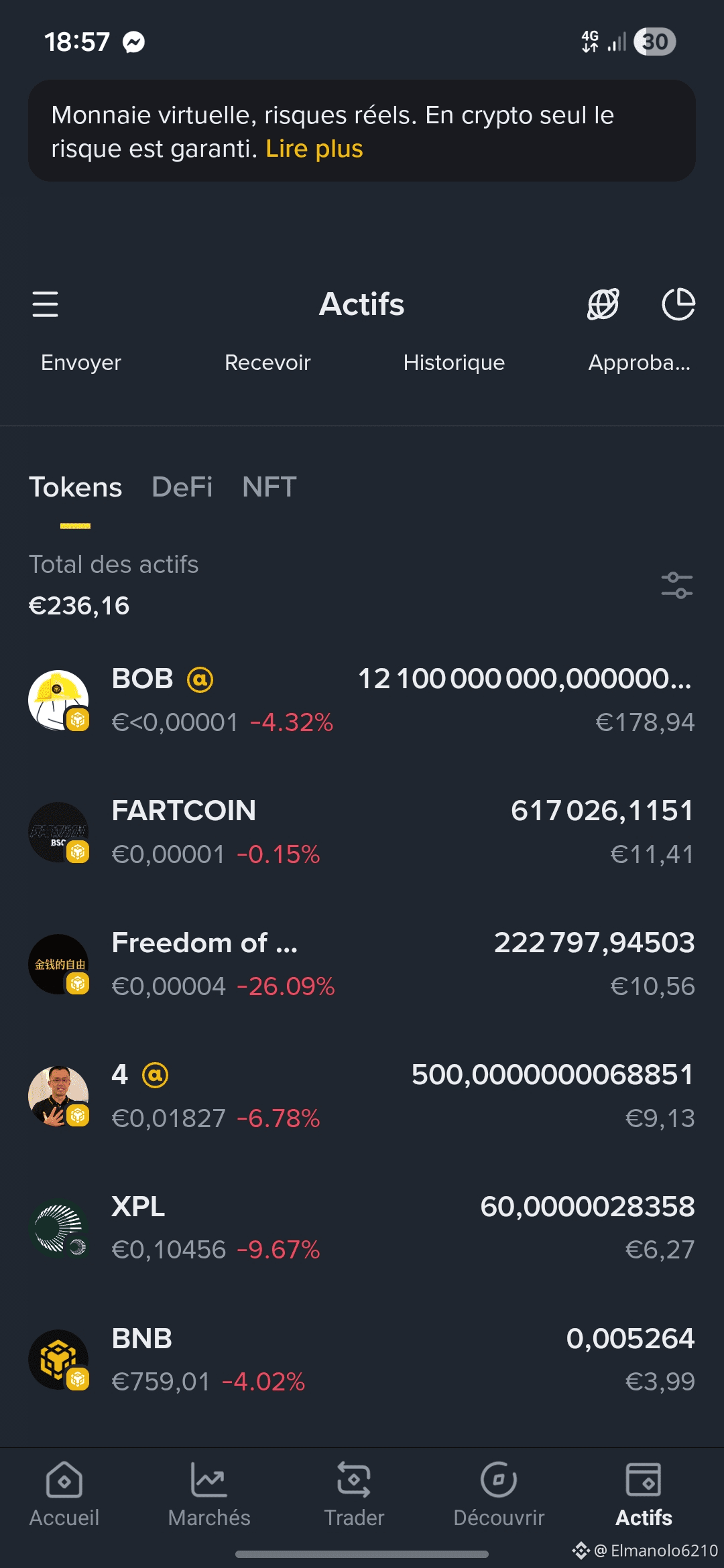Open the BNB token row
Image resolution: width=724 pixels, height=1568 pixels.
point(362,1360)
